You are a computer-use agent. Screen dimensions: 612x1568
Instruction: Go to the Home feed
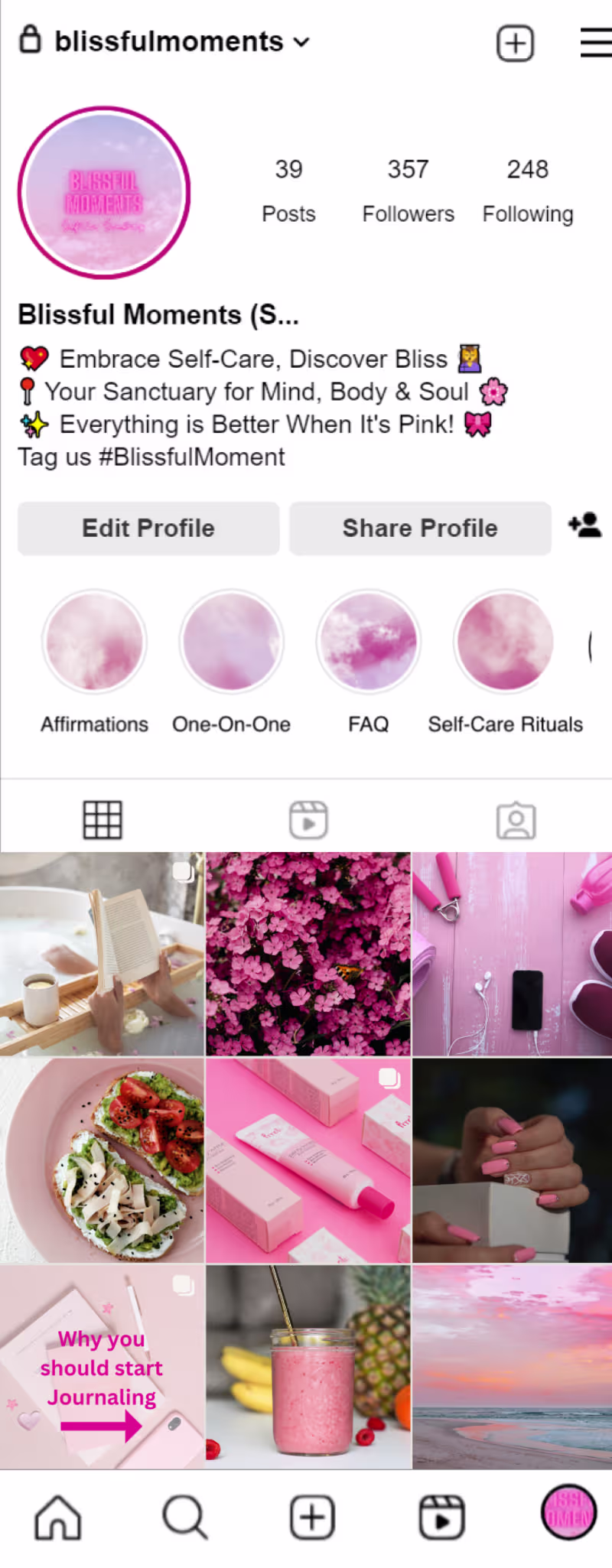tap(58, 1517)
